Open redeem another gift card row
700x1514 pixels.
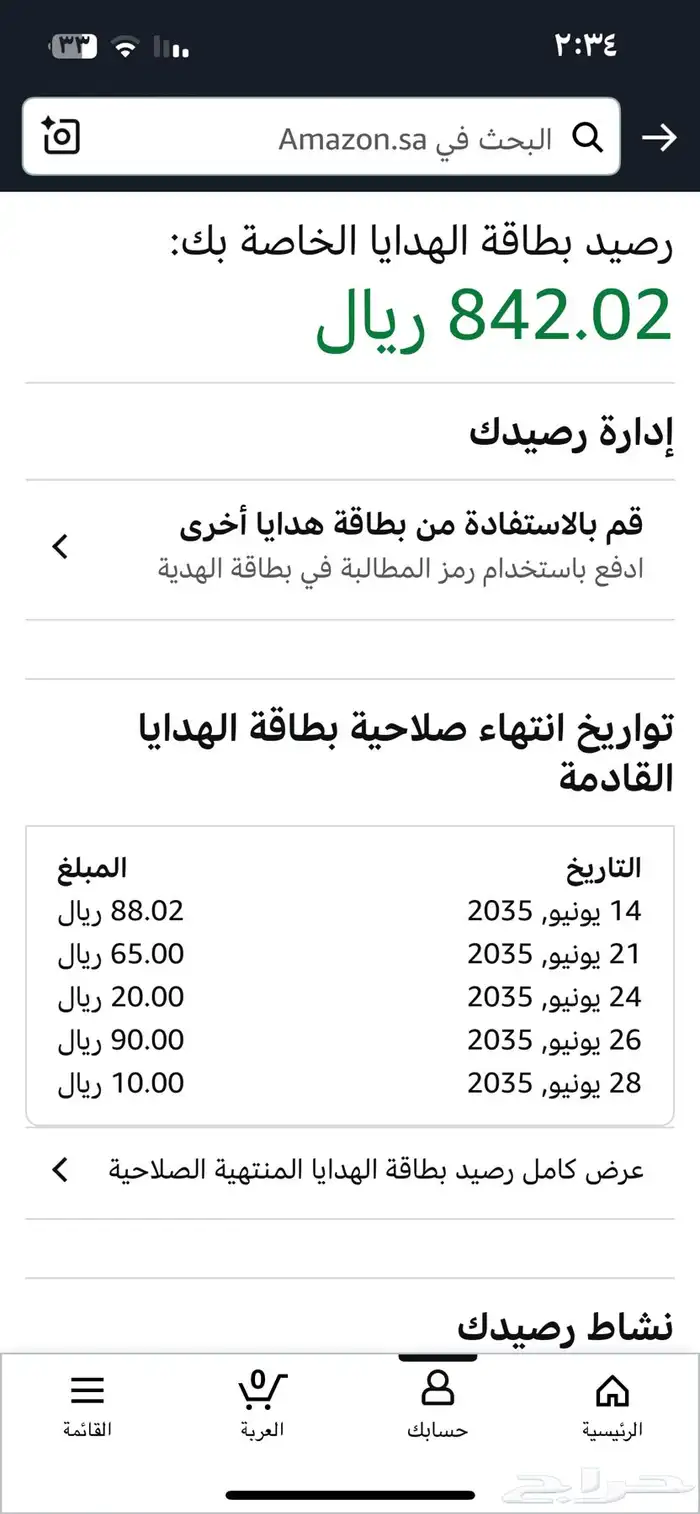[350, 547]
